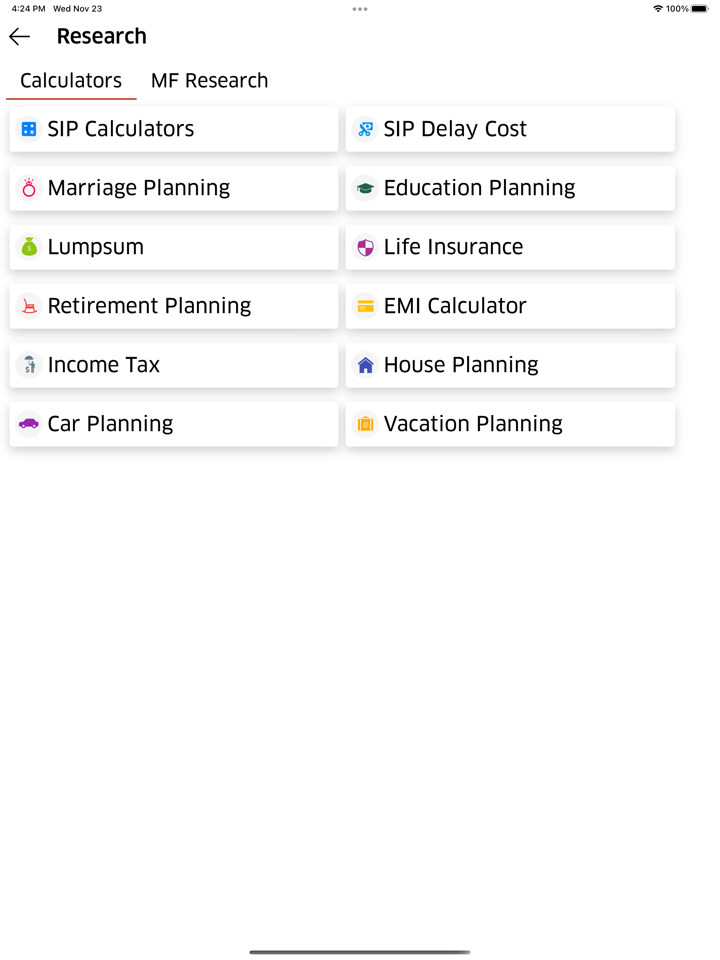This screenshot has height=960, width=720.
Task: Open Education Planning
Action: click(x=510, y=188)
